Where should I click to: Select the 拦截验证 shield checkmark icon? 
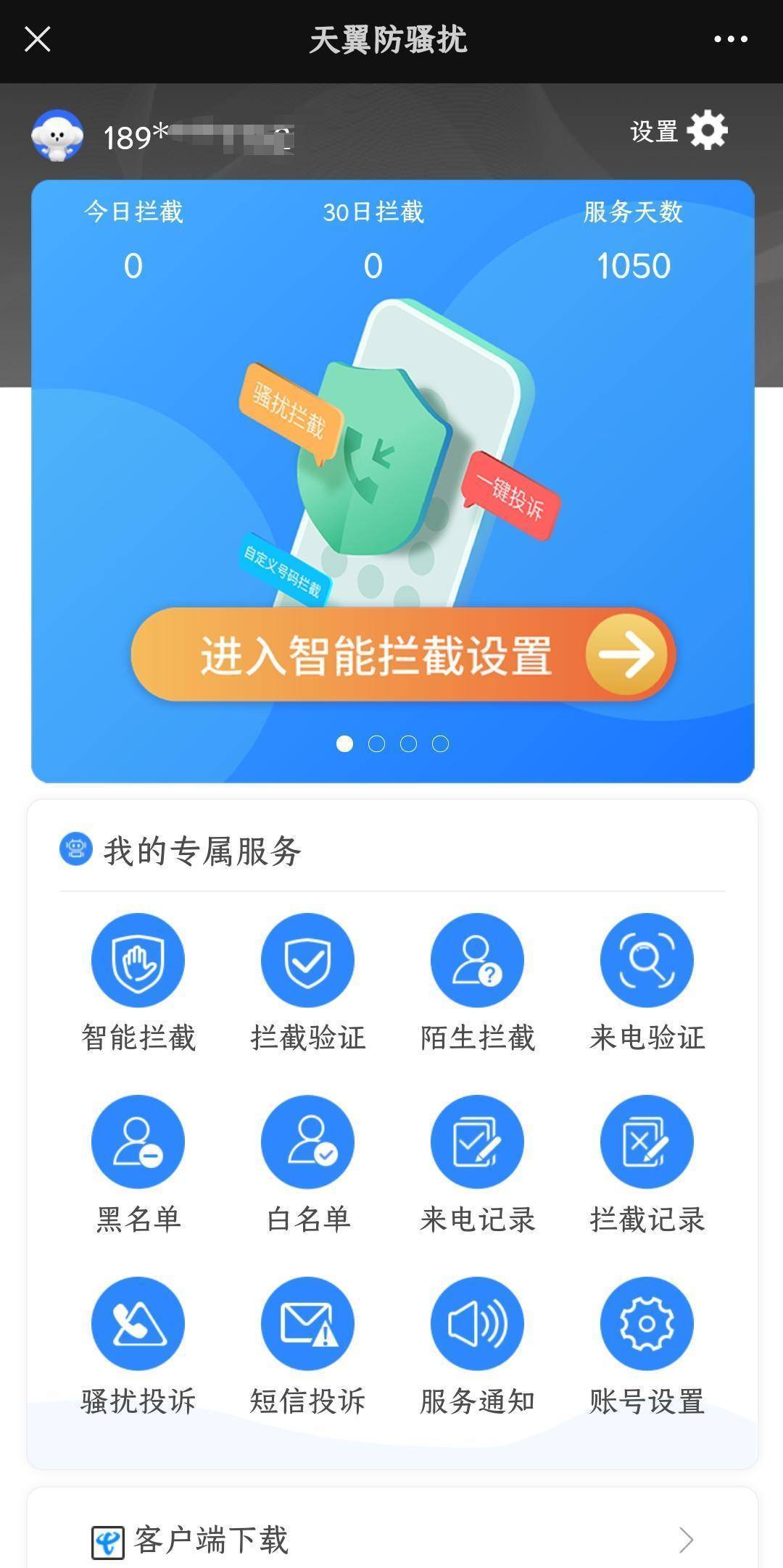pyautogui.click(x=307, y=959)
